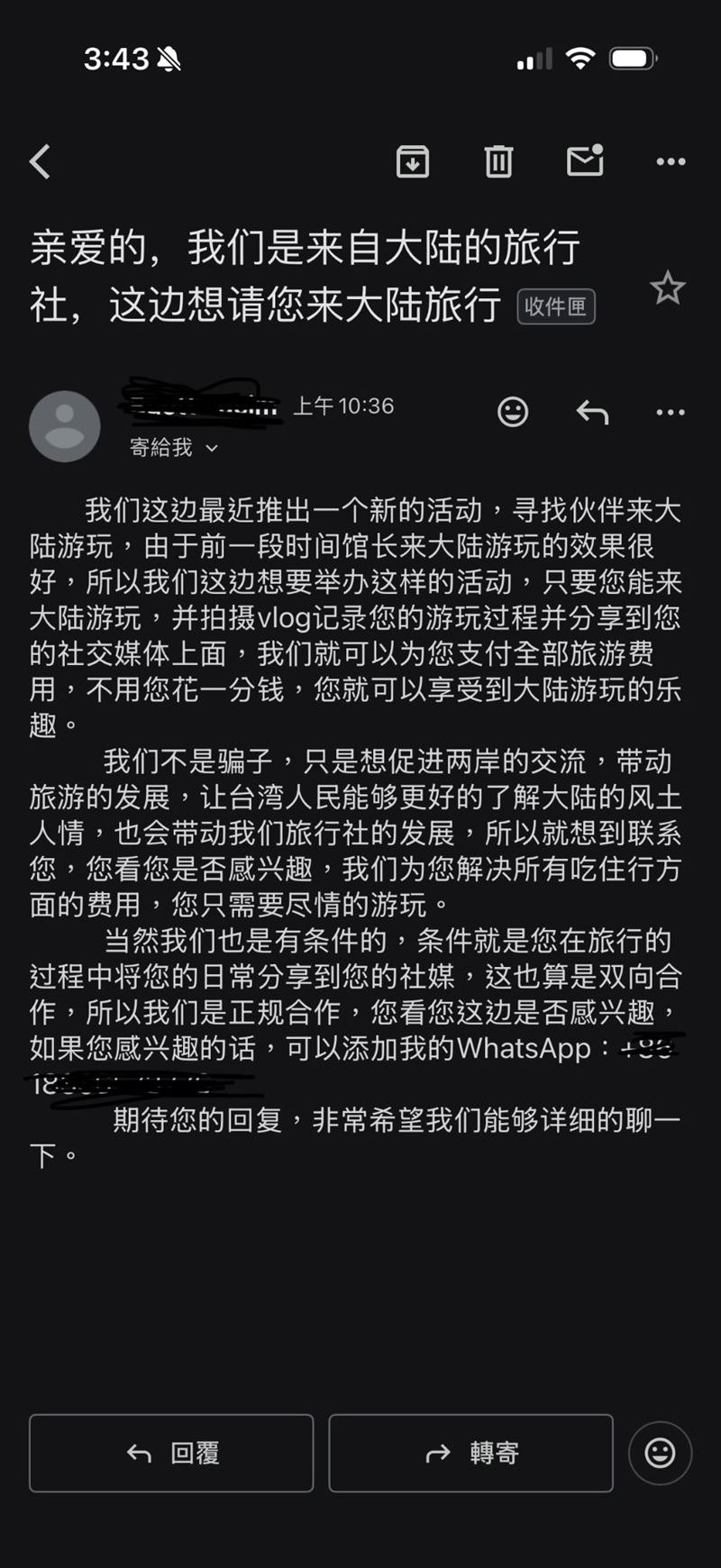The width and height of the screenshot is (721, 1568).
Task: Archive this email
Action: pyautogui.click(x=413, y=161)
